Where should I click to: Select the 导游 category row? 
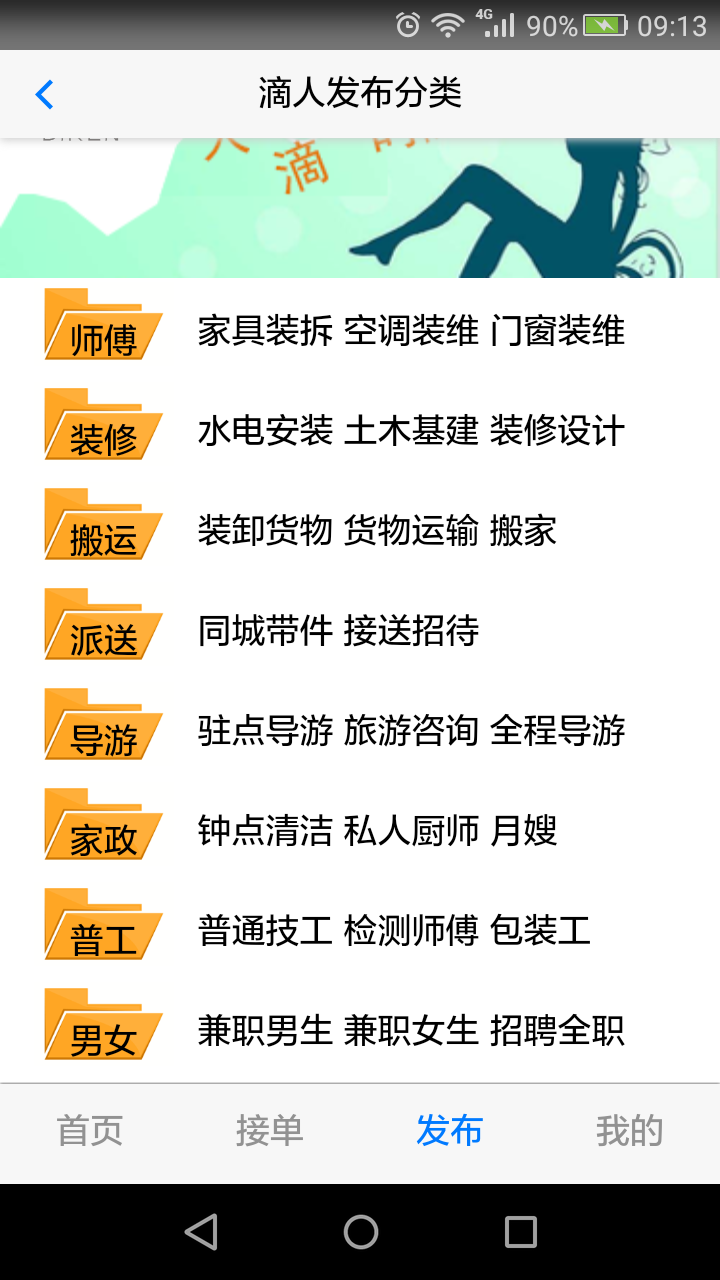[x=360, y=731]
